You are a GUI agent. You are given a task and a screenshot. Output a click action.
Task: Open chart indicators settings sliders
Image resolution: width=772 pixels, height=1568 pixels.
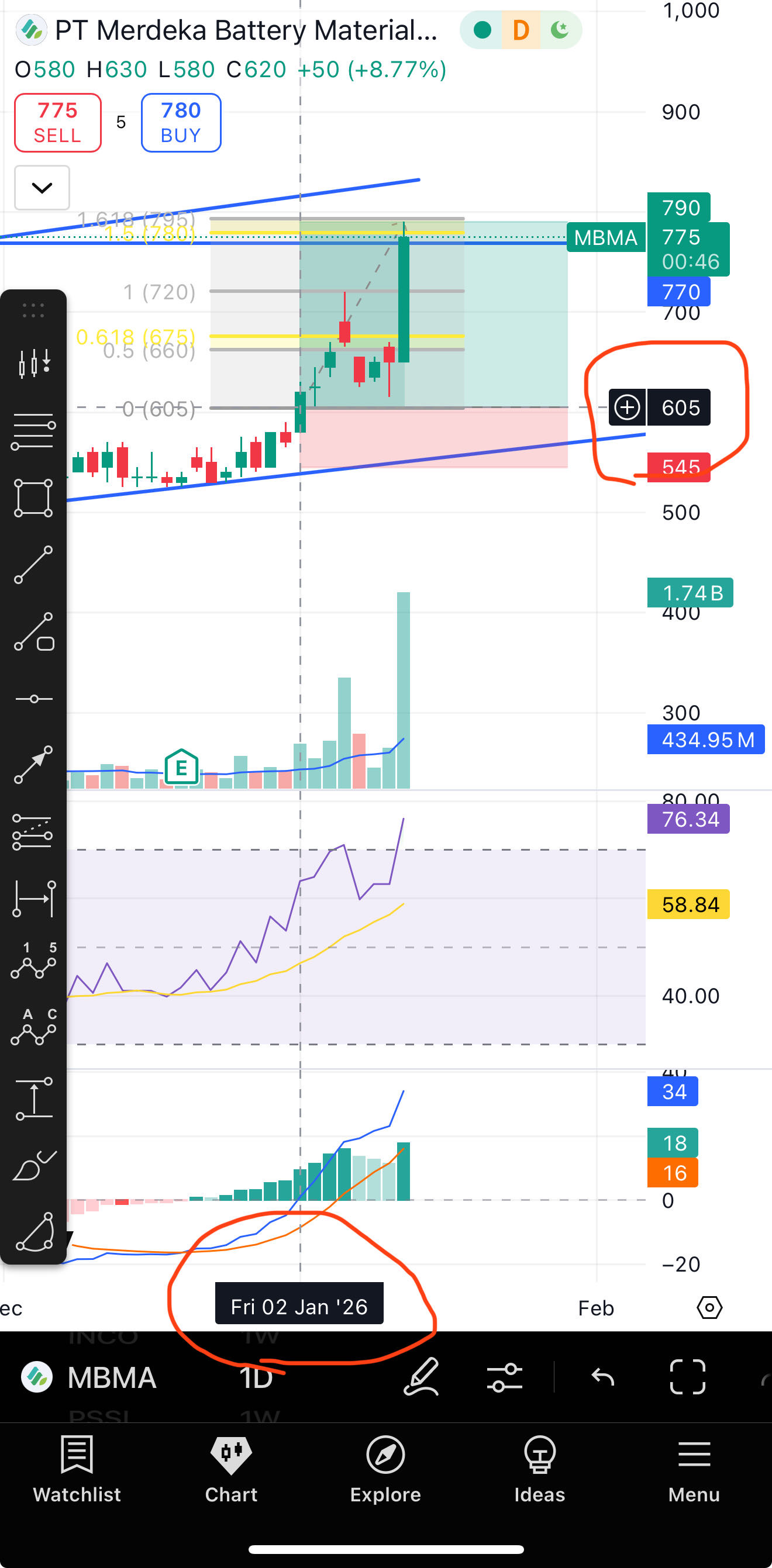pos(505,1377)
